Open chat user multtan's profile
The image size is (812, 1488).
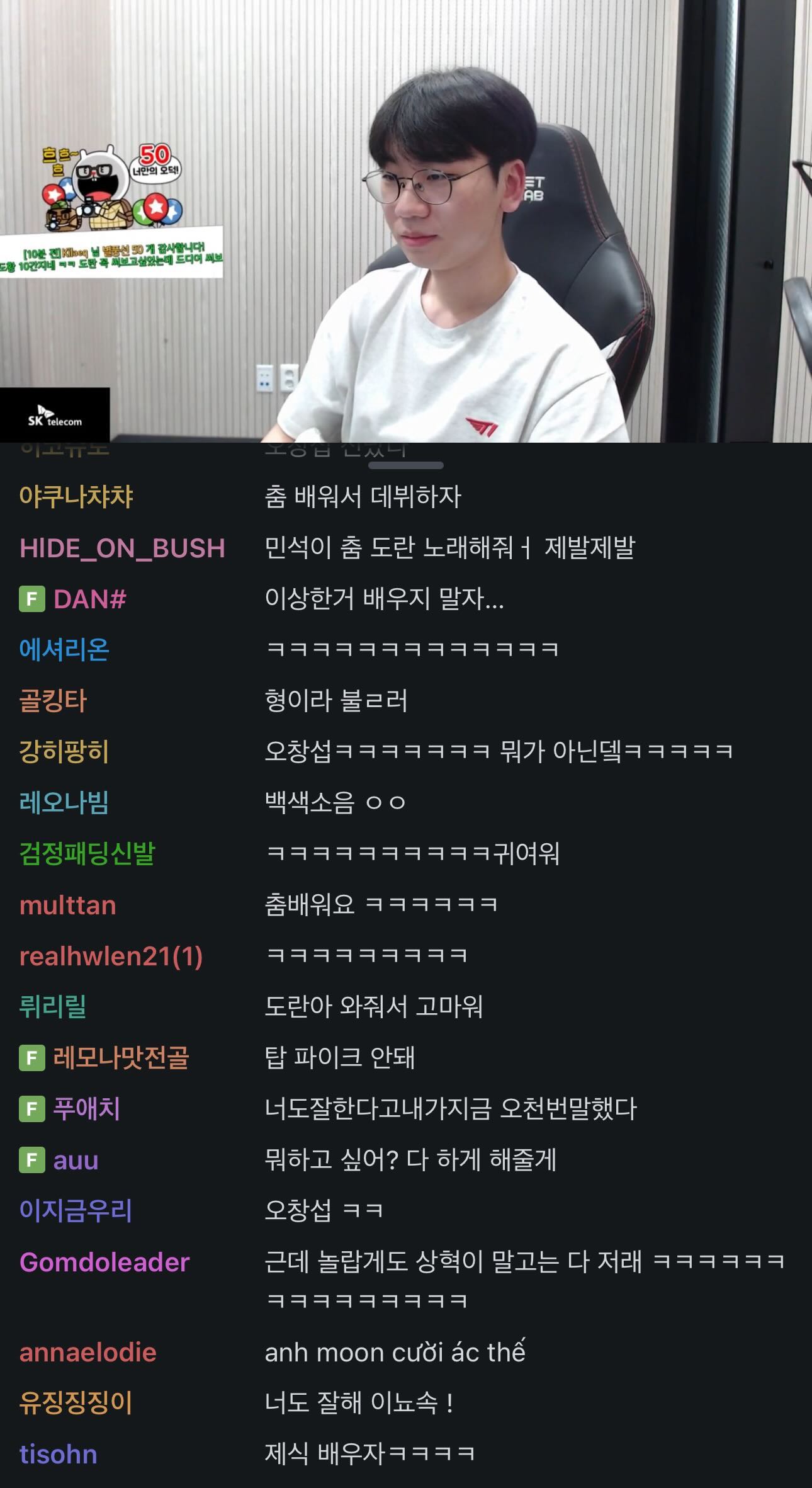68,905
